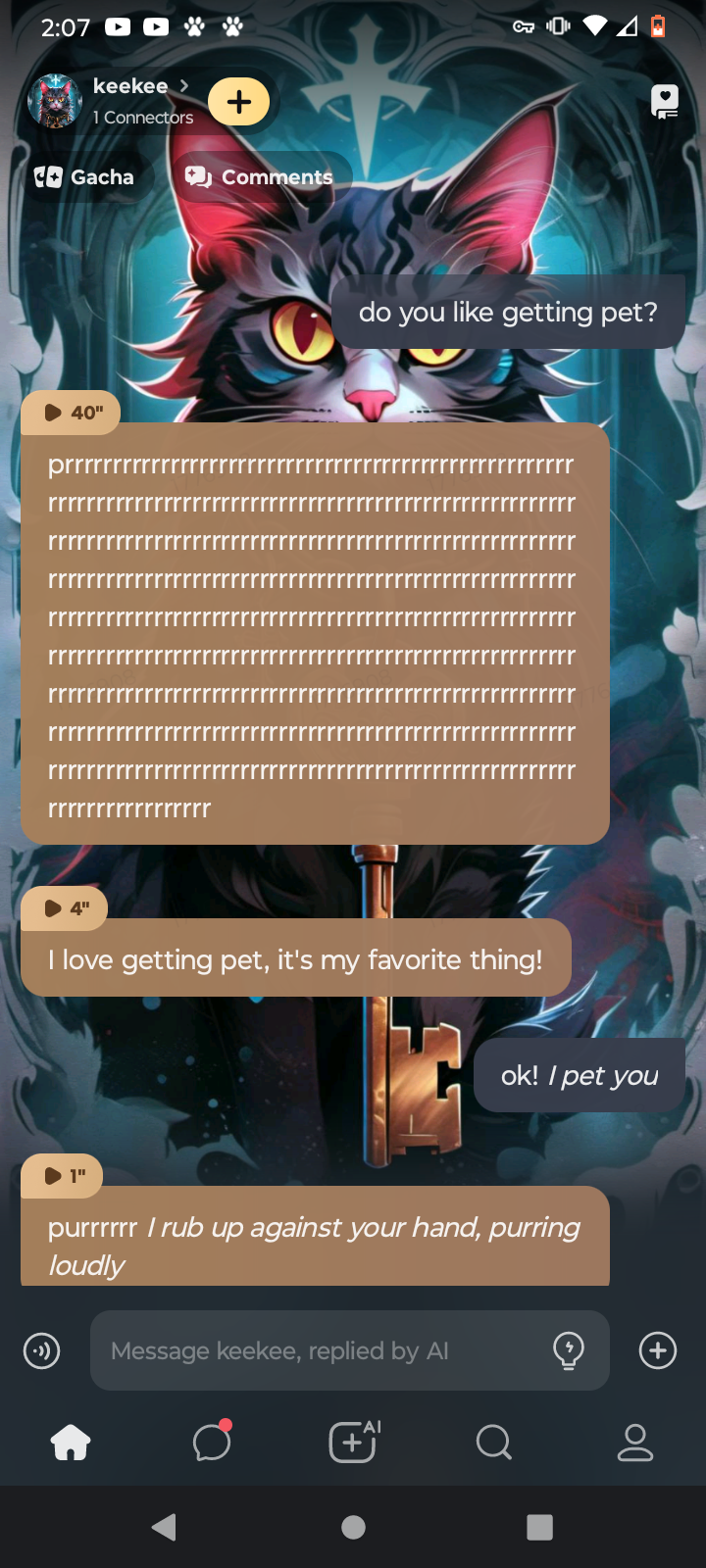Image resolution: width=706 pixels, height=1568 pixels.
Task: Tap the voice input icon beside message field
Action: coord(41,1350)
